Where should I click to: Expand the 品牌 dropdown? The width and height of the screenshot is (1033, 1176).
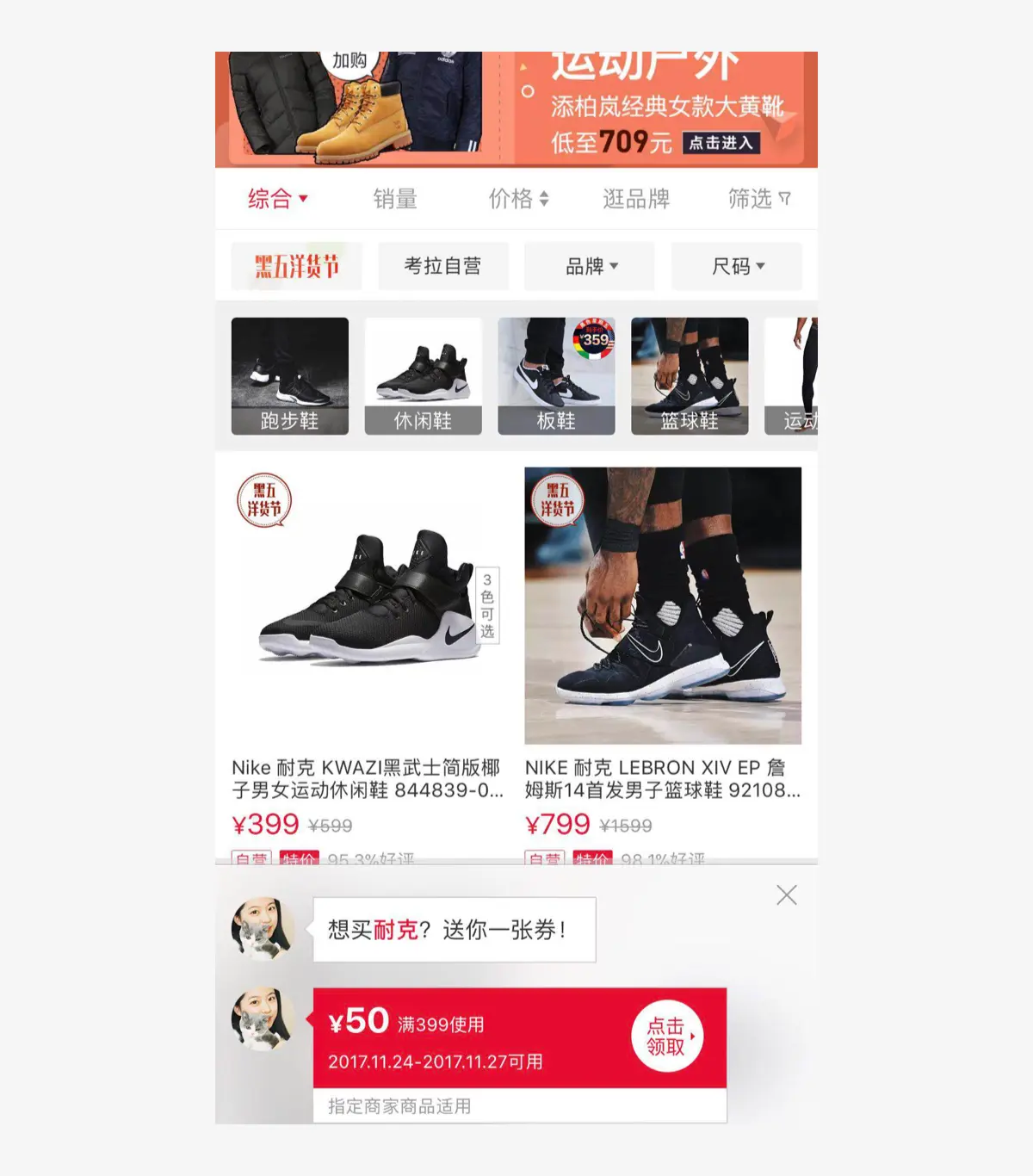pos(591,266)
